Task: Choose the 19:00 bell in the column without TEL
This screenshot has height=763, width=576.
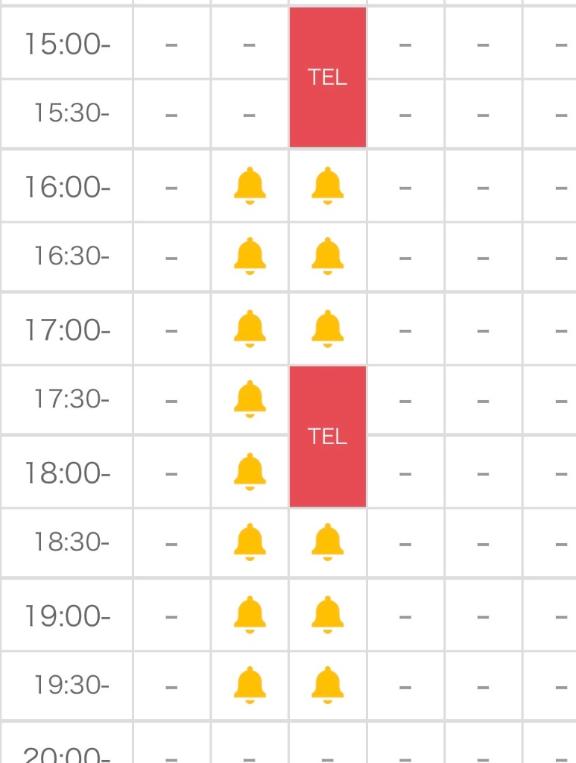Action: click(x=250, y=615)
